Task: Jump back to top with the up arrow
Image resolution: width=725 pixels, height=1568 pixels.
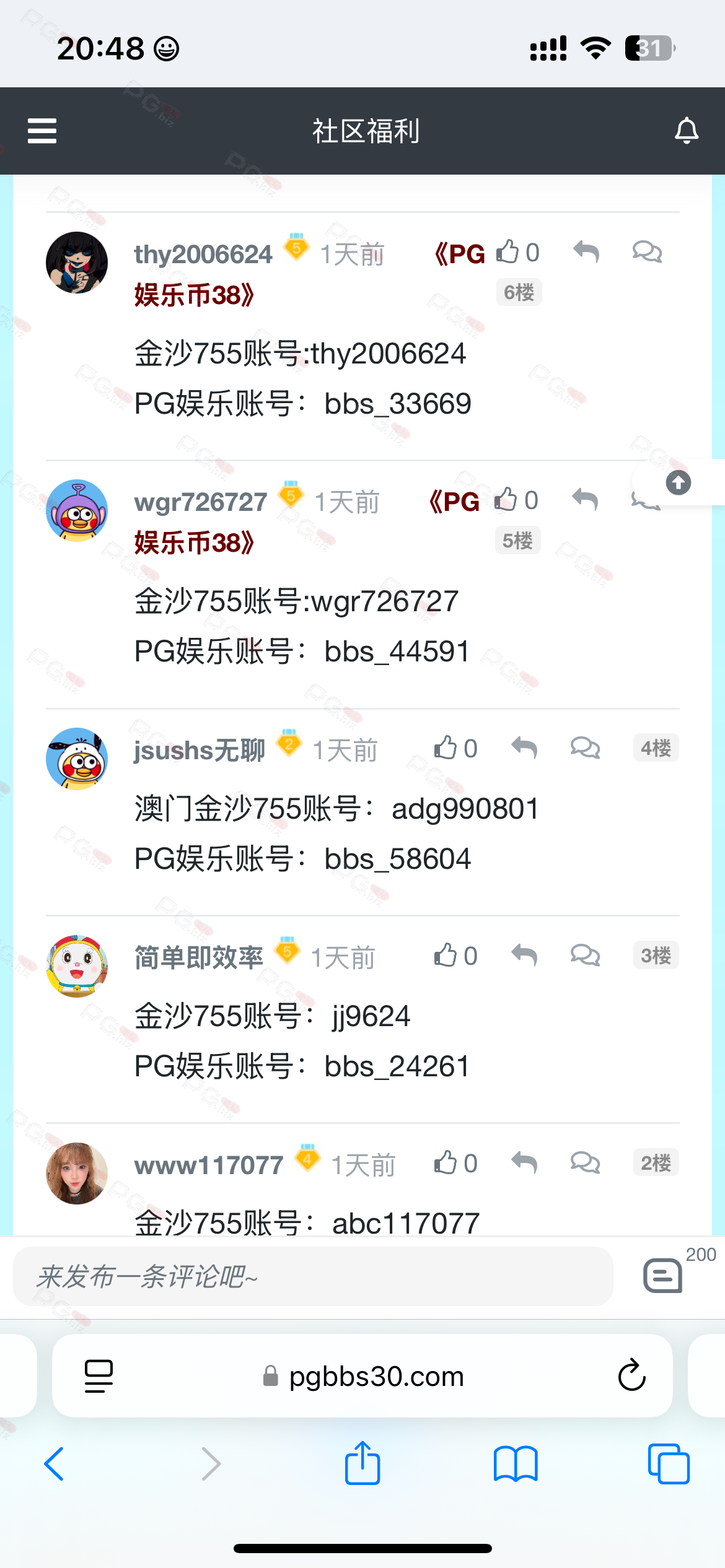Action: pos(678,483)
